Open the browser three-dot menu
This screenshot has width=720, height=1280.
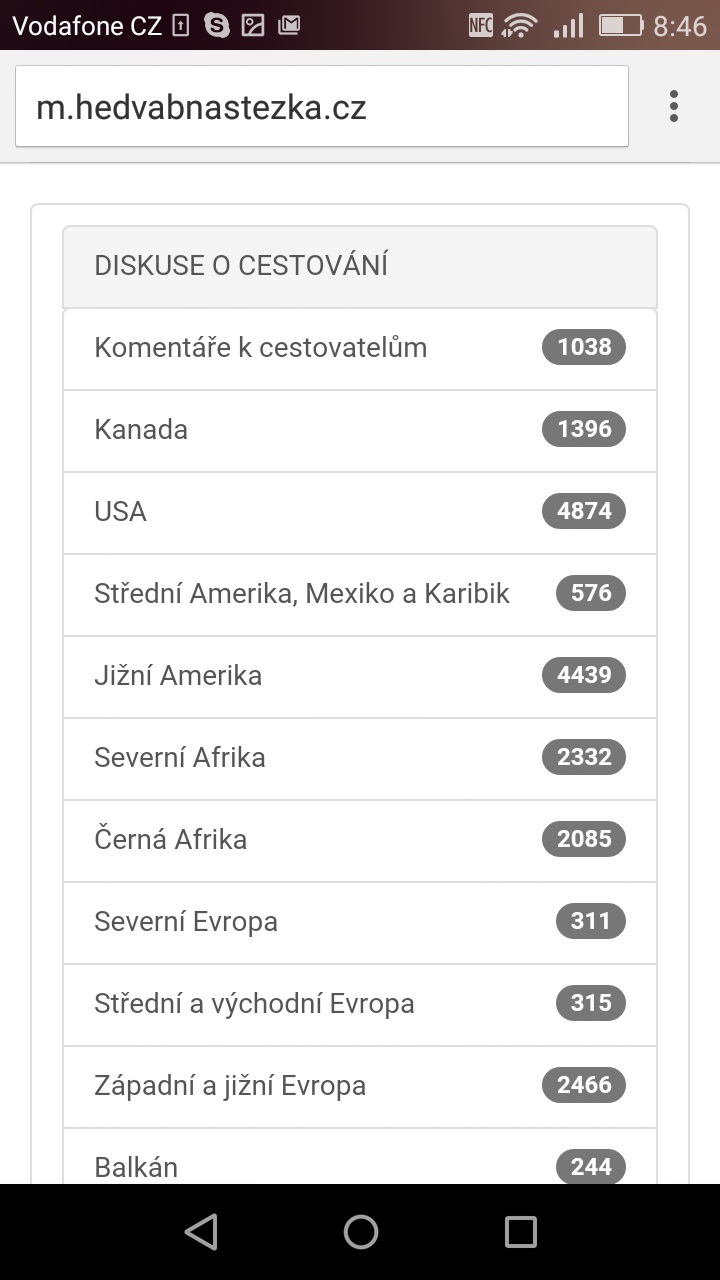673,106
